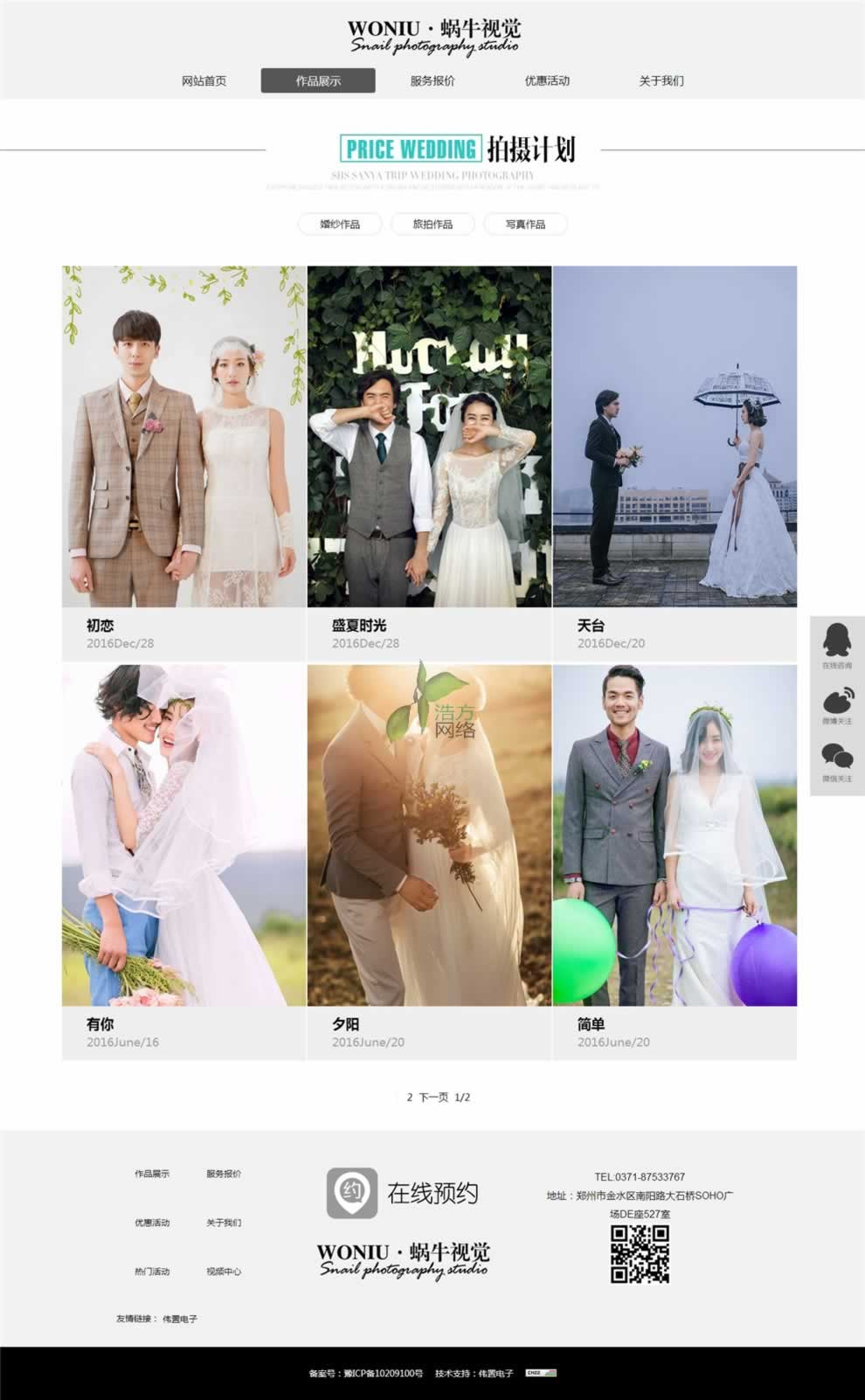Filter by 婚纱作品
The height and width of the screenshot is (1400, 865).
click(340, 225)
